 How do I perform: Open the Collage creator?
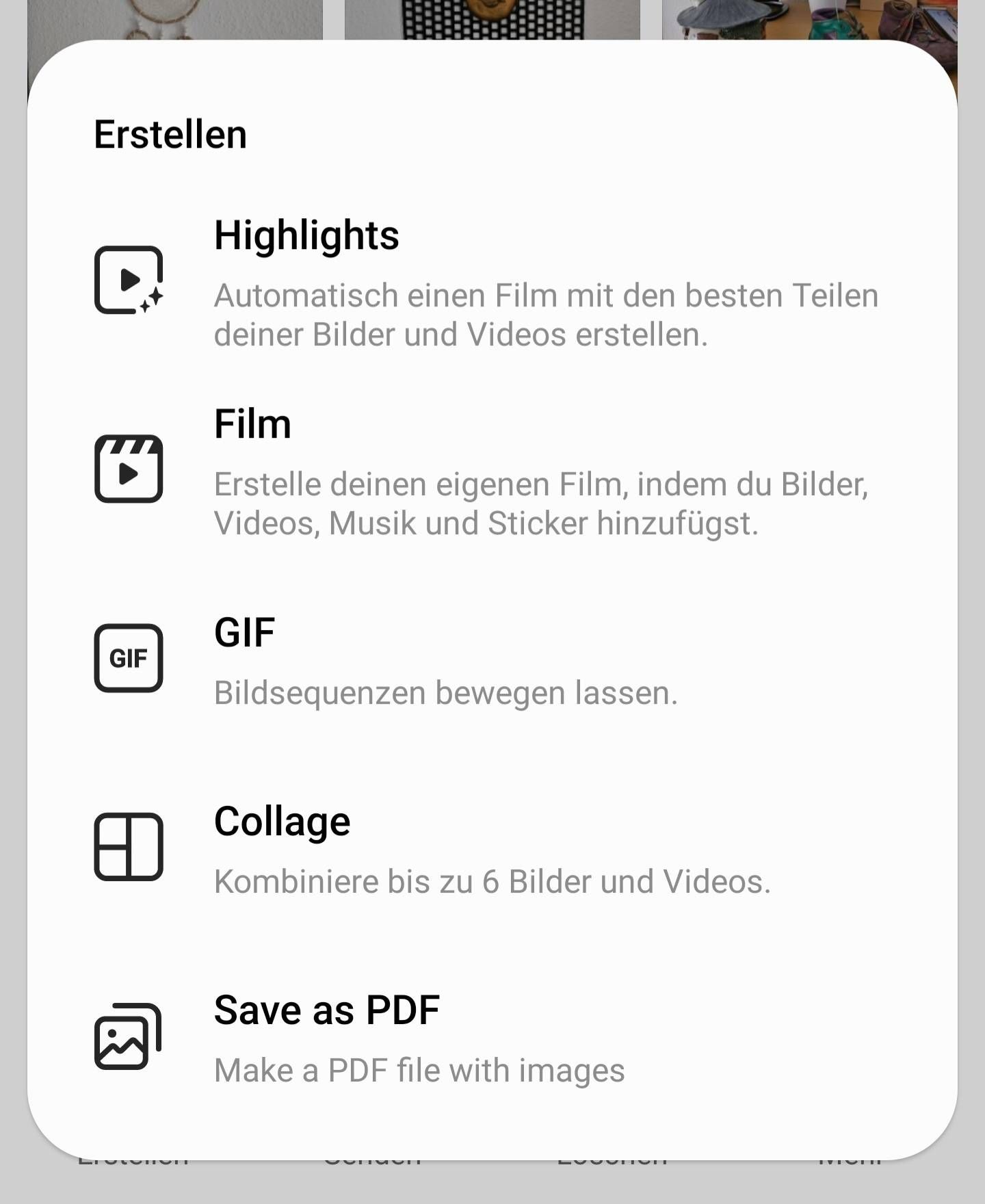tap(282, 822)
